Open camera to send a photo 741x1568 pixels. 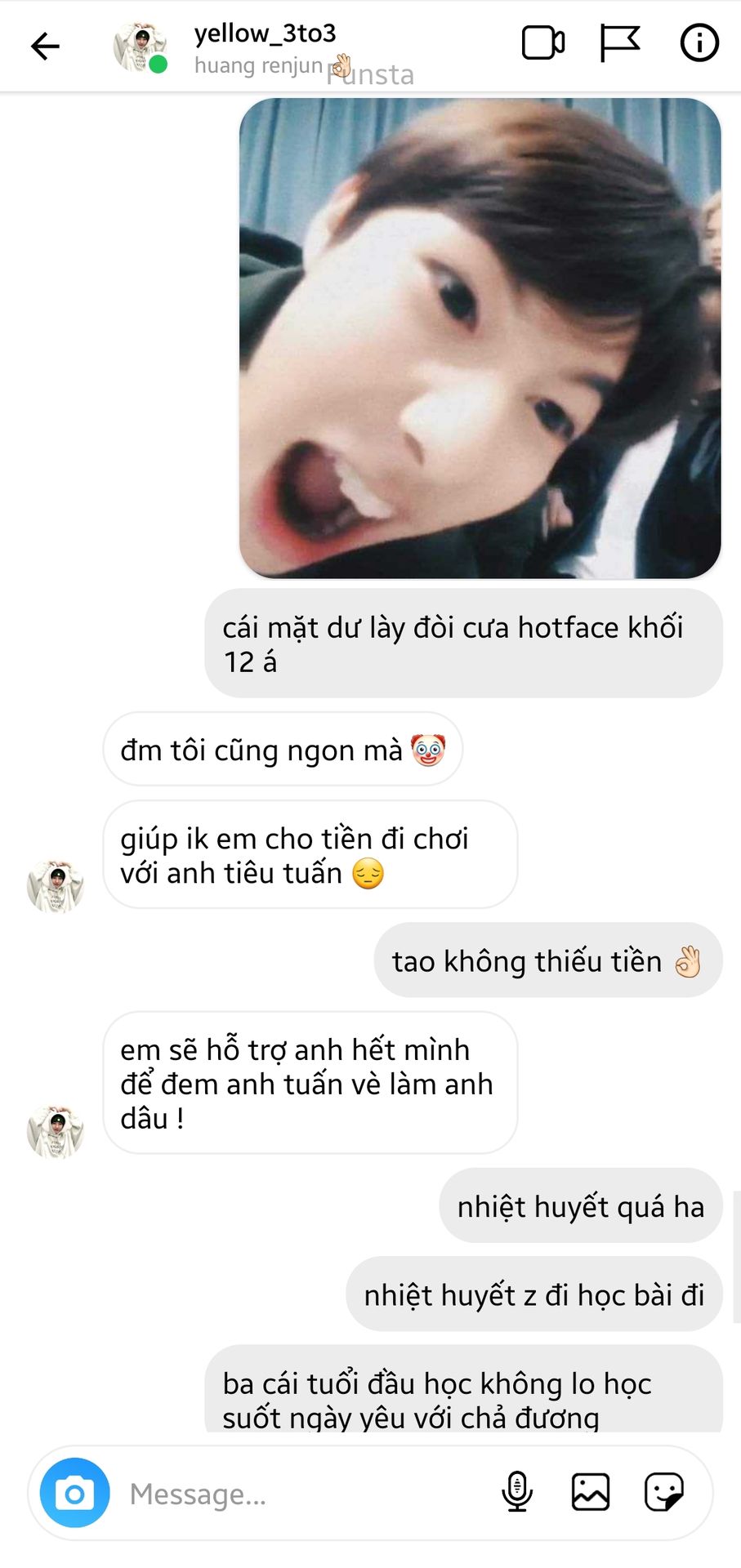click(75, 1494)
